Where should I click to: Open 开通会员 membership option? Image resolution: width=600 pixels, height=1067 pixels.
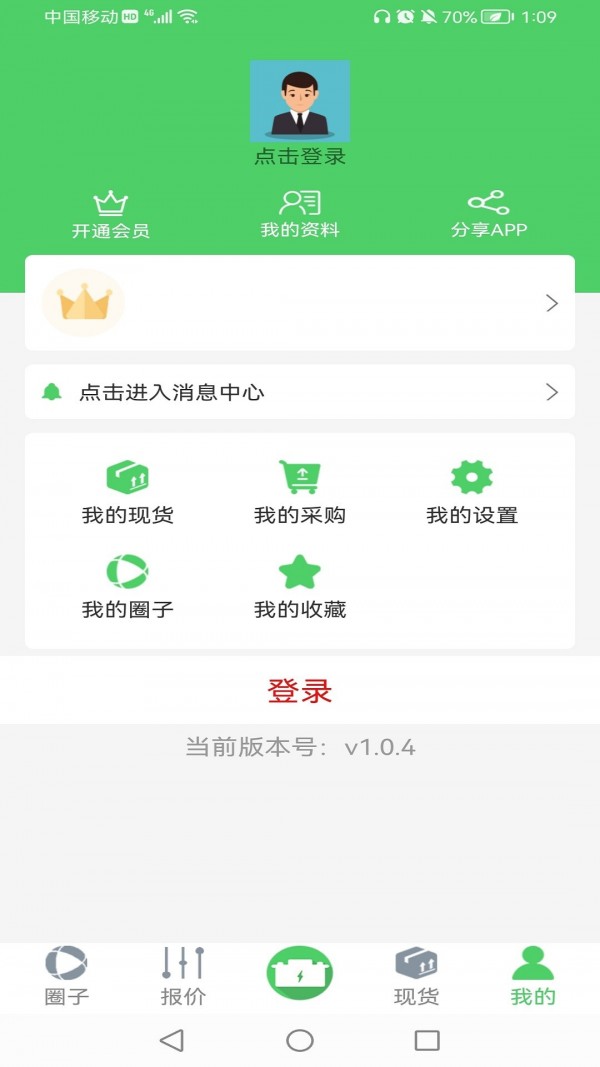click(x=110, y=214)
